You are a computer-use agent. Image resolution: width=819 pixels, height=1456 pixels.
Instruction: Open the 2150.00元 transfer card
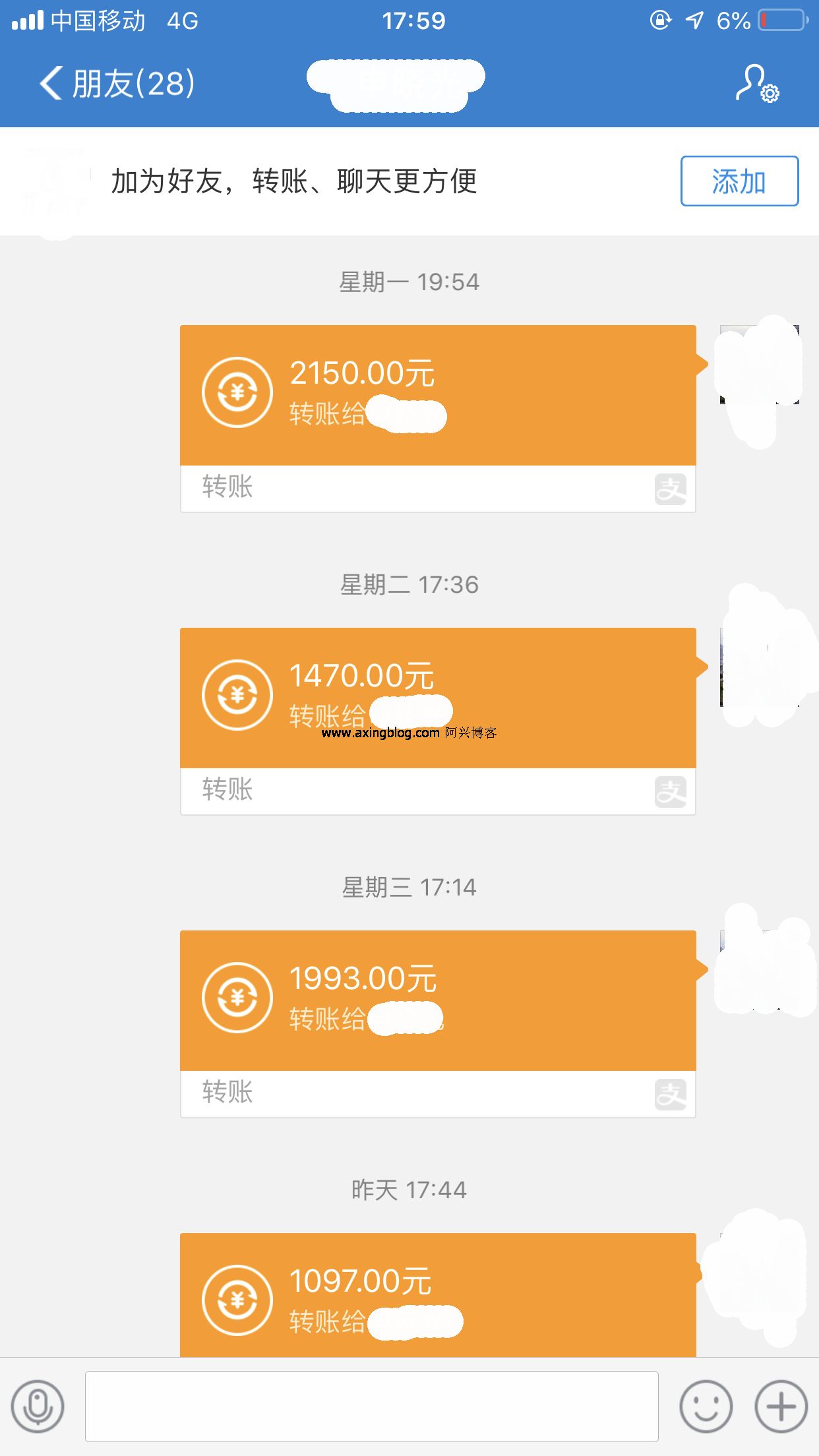pyautogui.click(x=438, y=419)
